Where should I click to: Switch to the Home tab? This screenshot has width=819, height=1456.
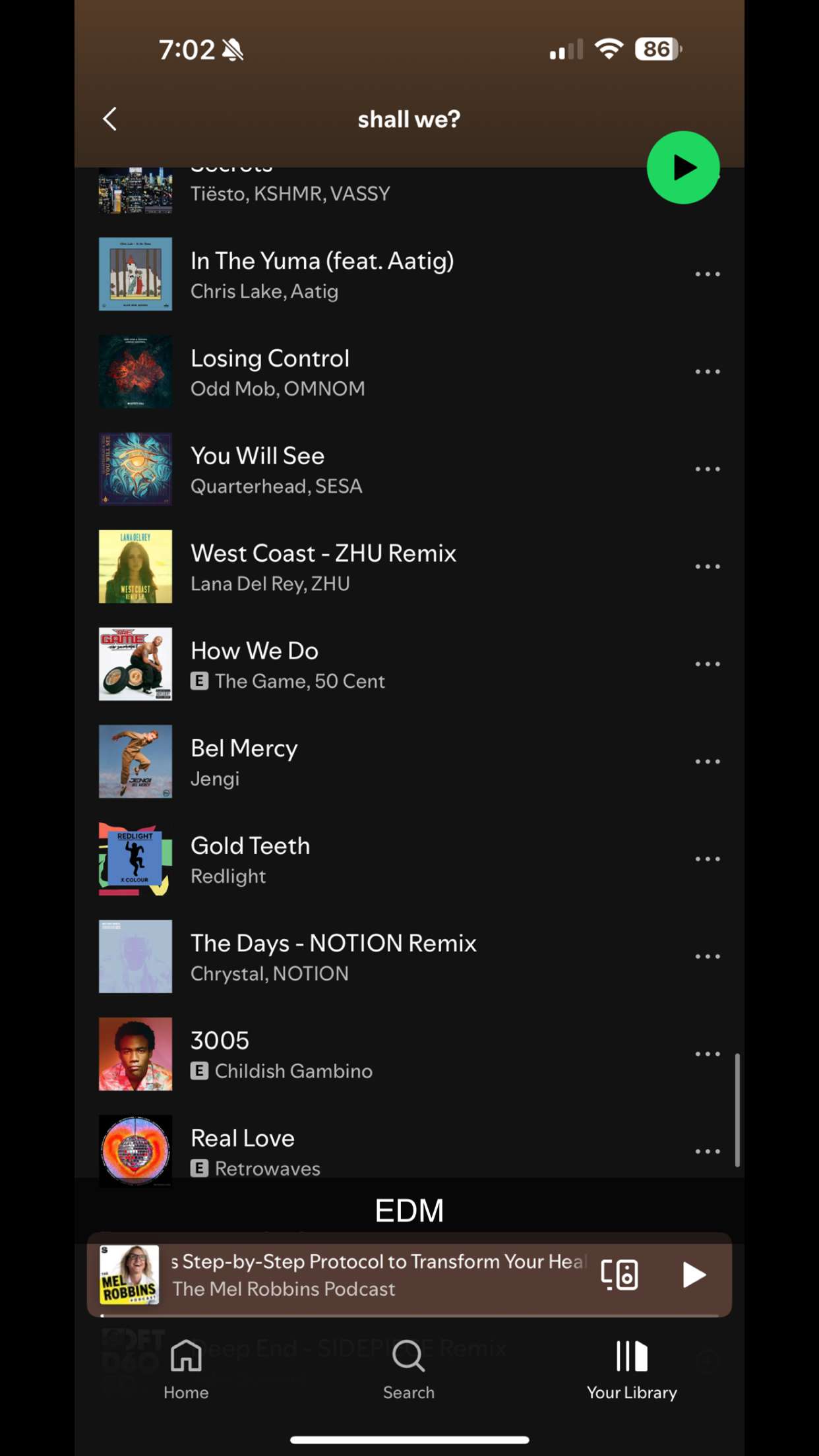186,1369
